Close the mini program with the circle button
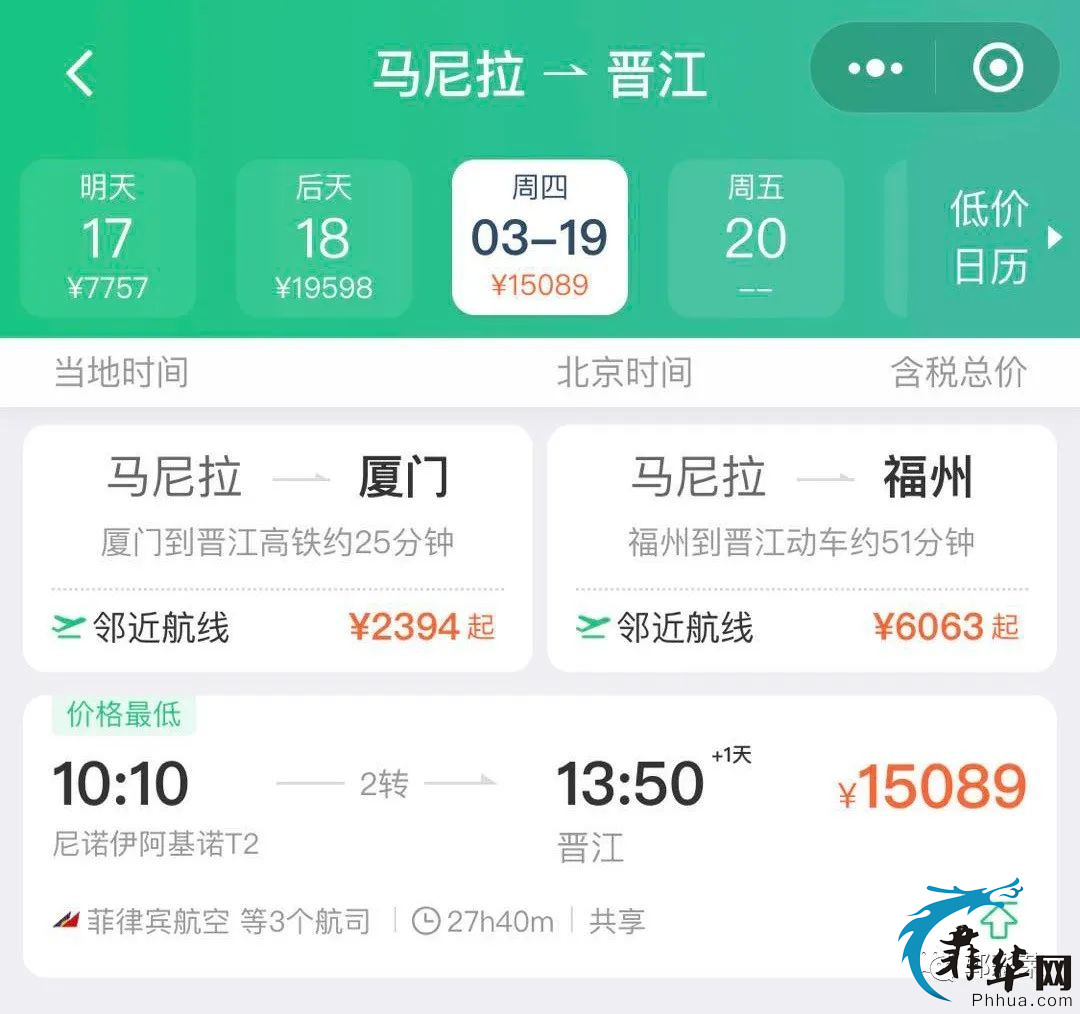The height and width of the screenshot is (1014, 1080). pyautogui.click(x=997, y=69)
